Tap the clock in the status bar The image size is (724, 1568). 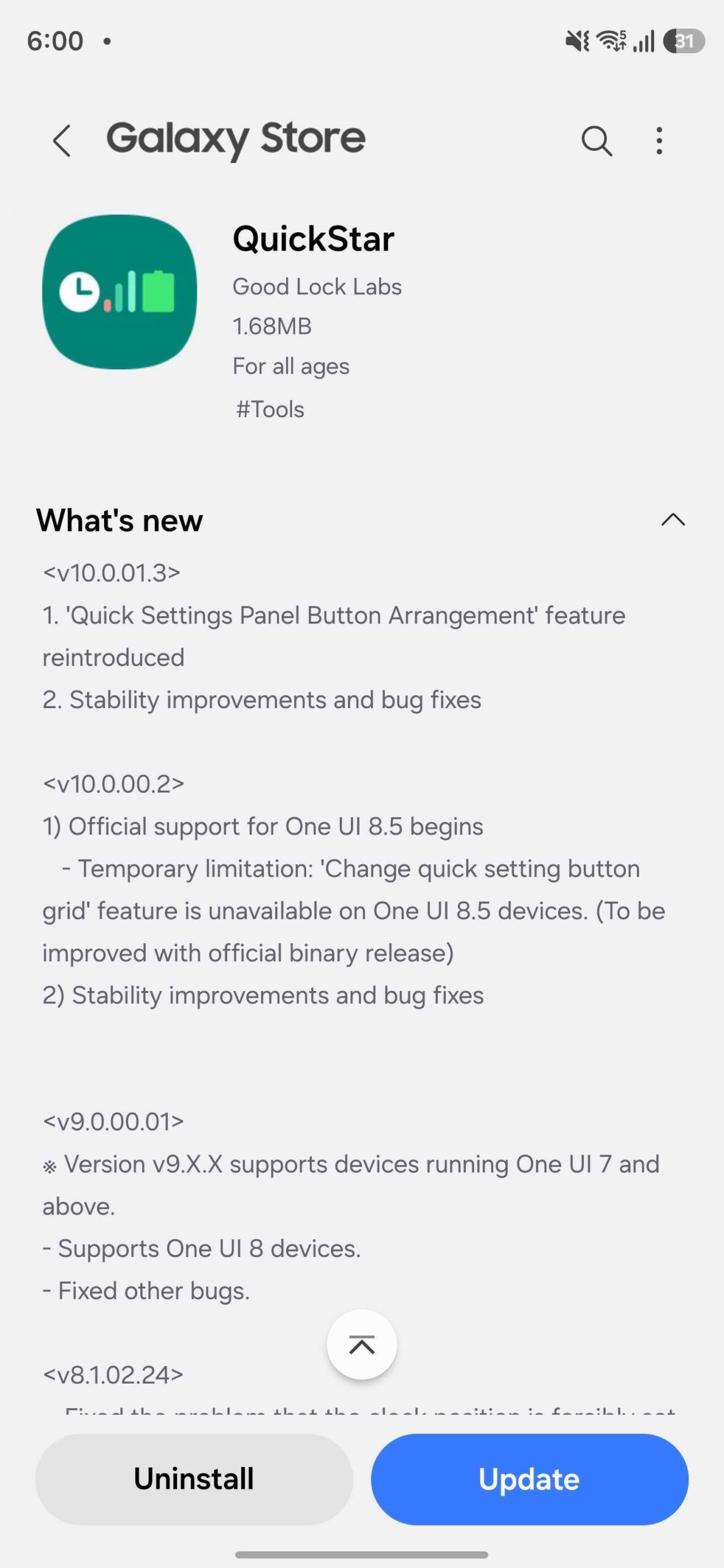(55, 40)
